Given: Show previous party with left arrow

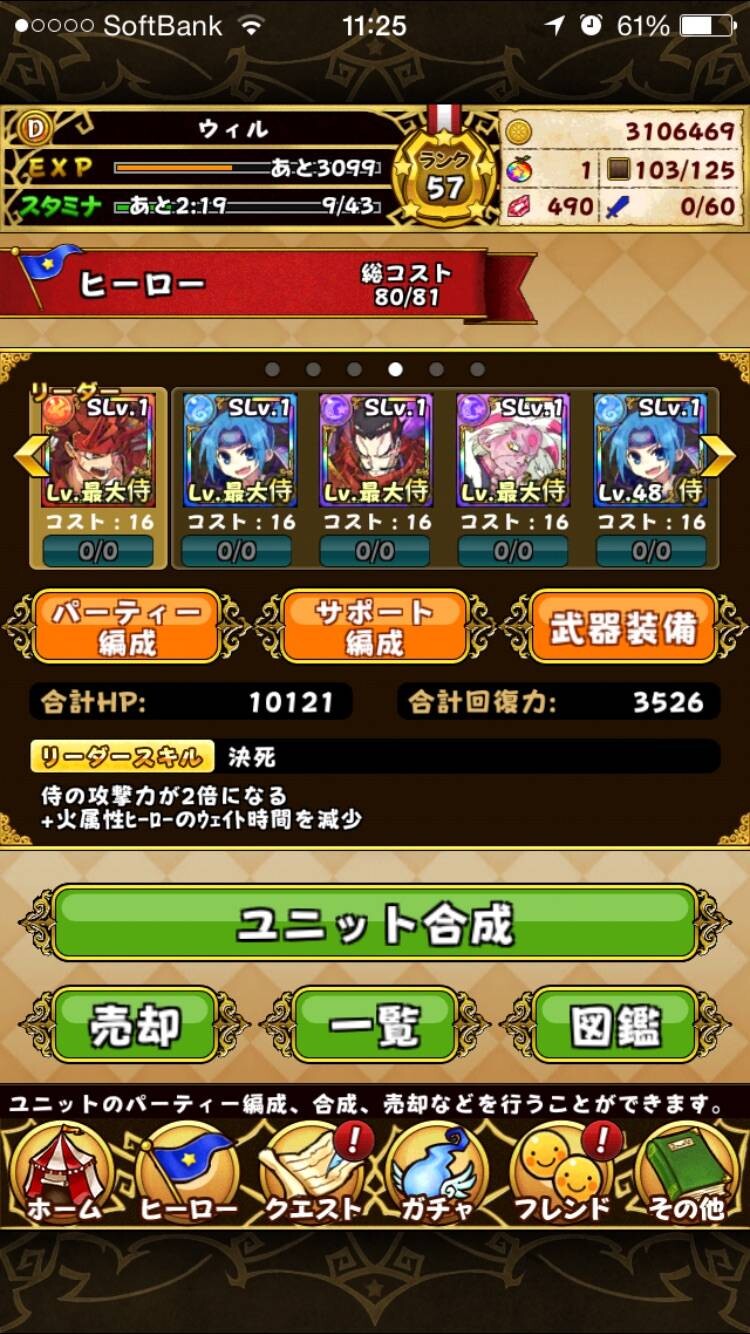Looking at the screenshot, I should 30,456.
